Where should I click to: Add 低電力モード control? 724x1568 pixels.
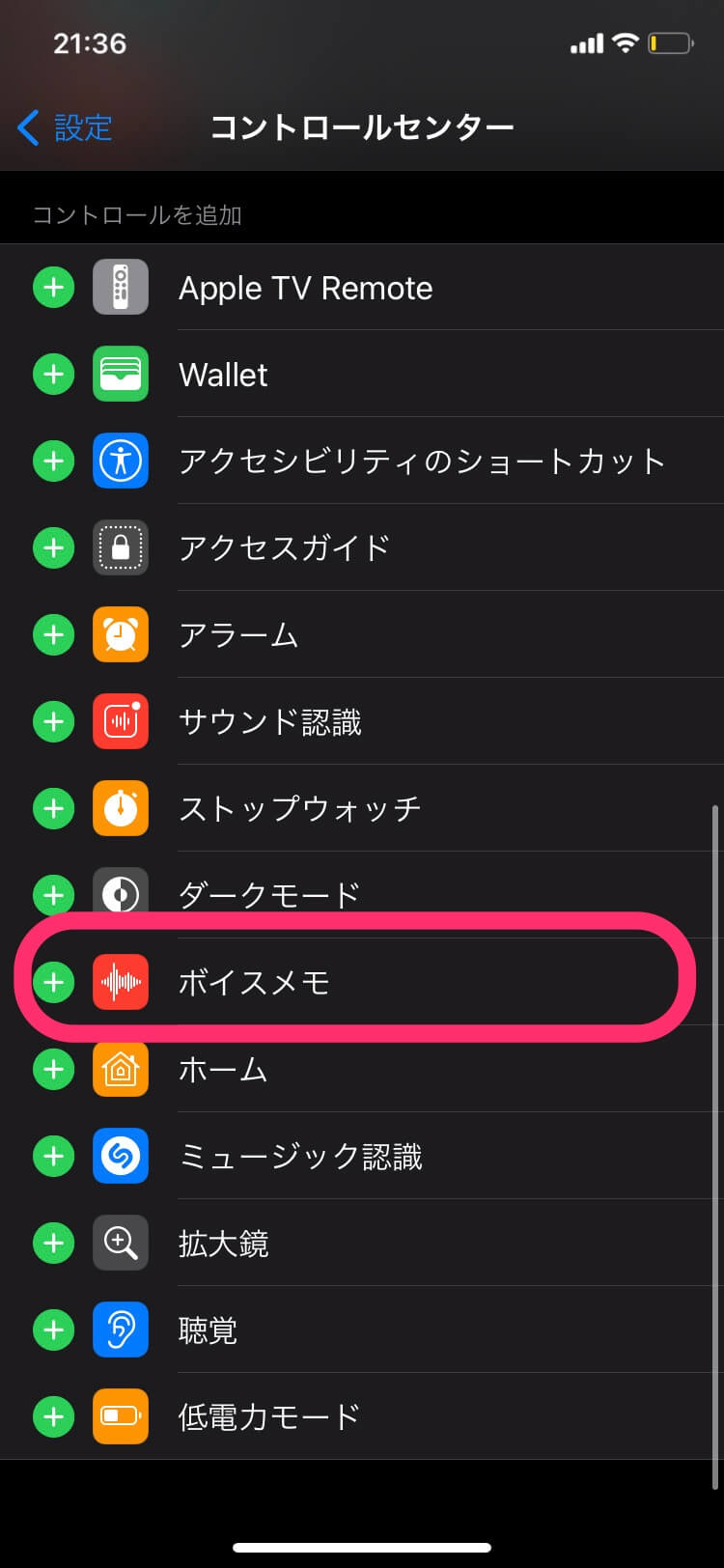click(x=54, y=1417)
